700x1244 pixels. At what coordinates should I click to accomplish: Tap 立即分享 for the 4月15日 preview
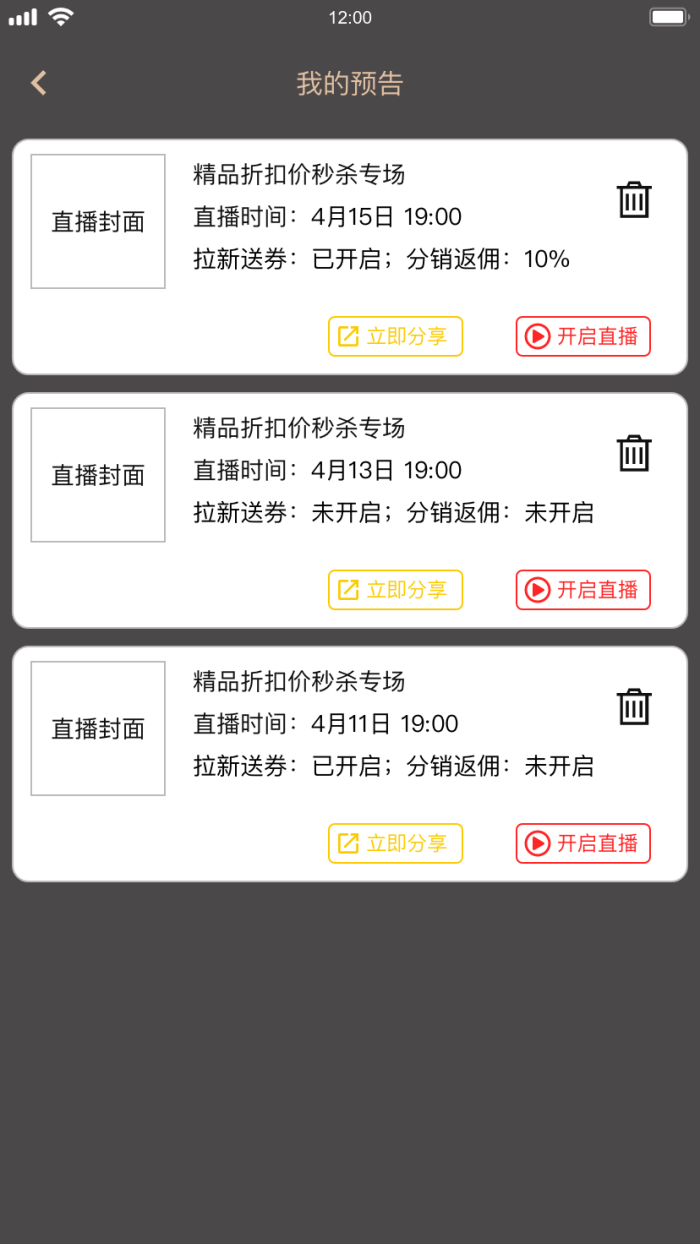coord(395,336)
